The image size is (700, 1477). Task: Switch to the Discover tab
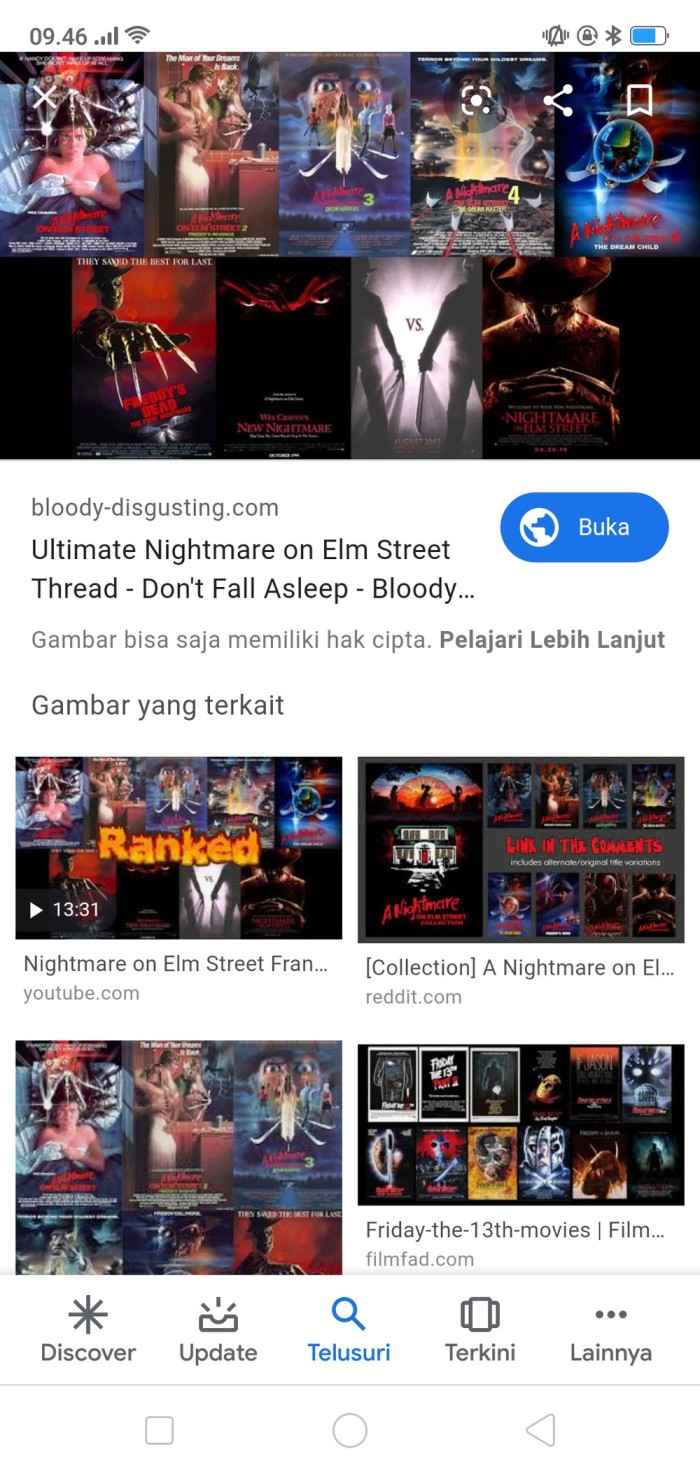88,1331
